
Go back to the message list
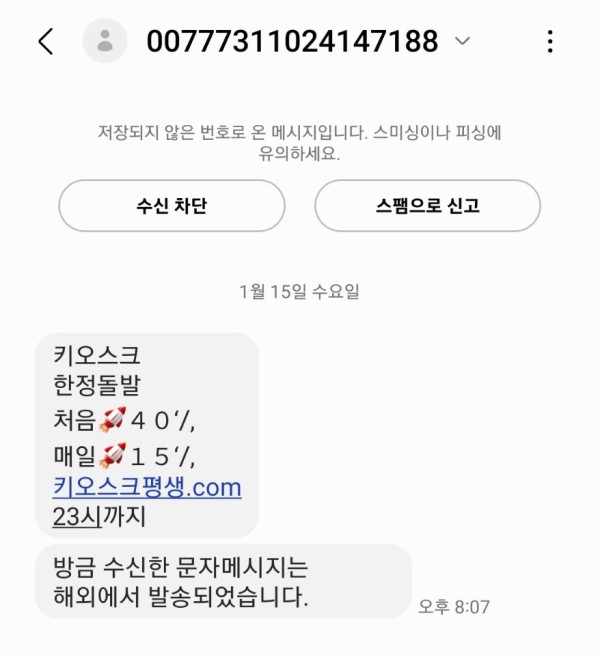coord(45,41)
